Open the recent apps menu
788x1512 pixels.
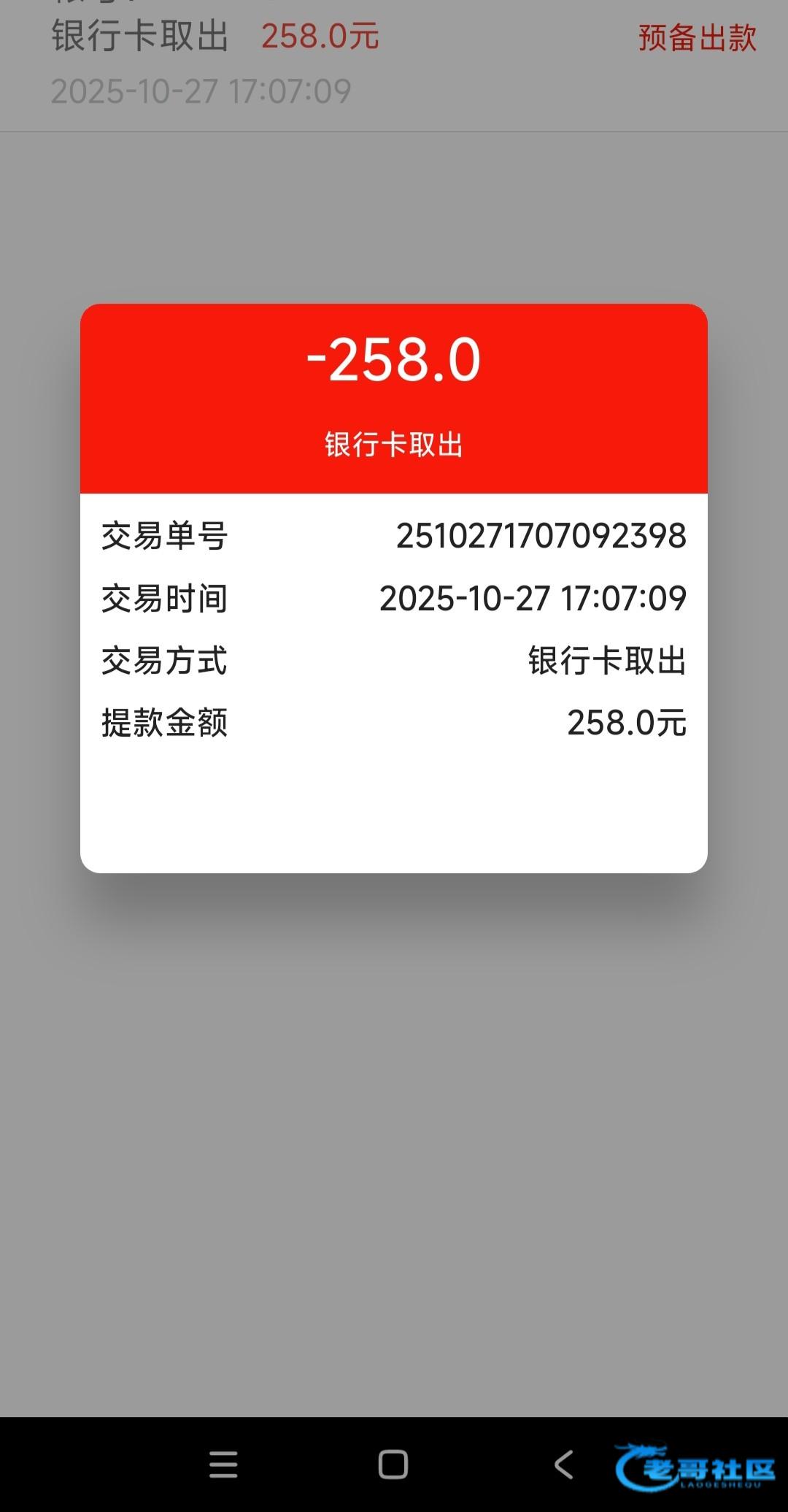click(x=223, y=1465)
